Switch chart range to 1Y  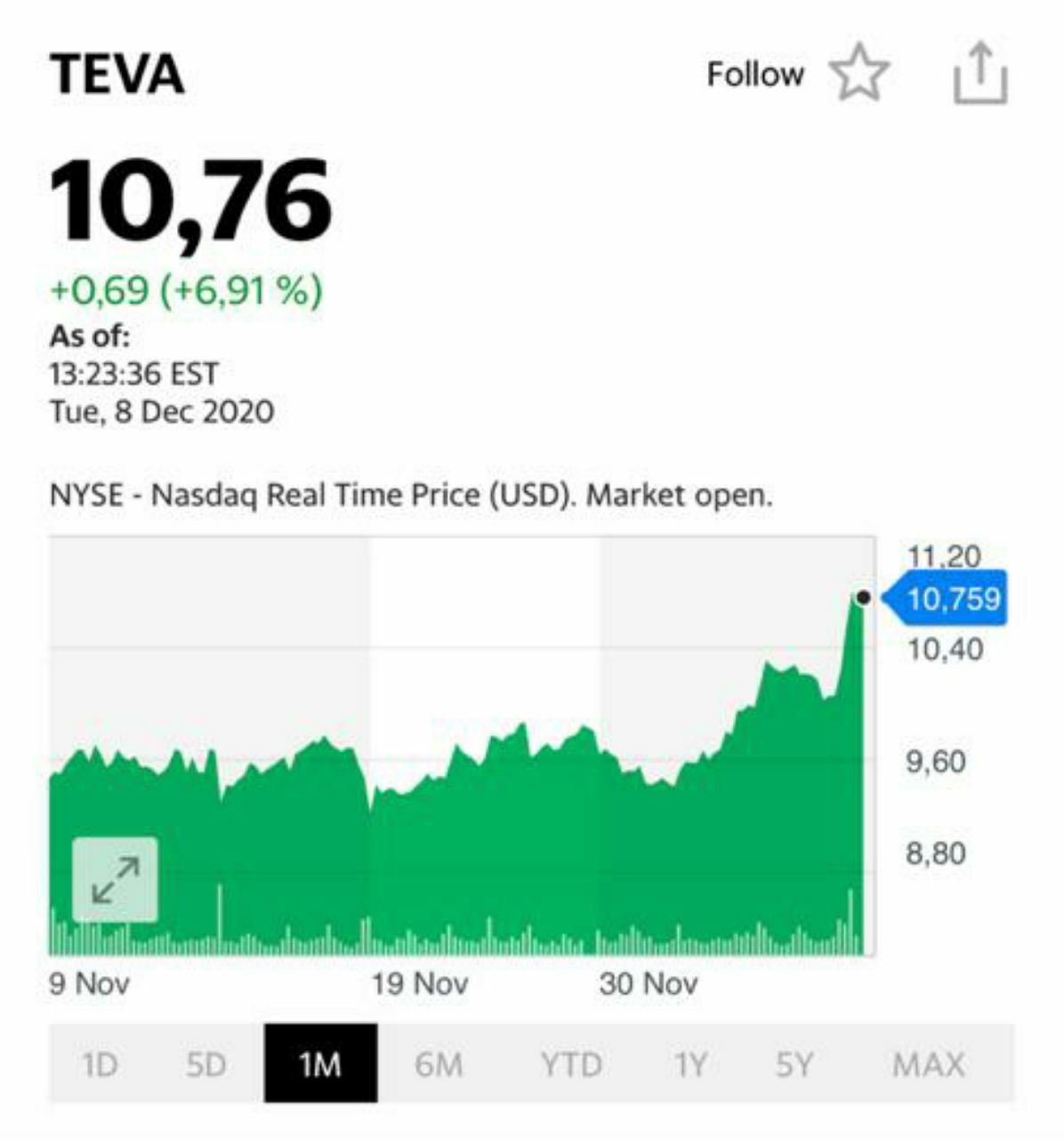tap(689, 1064)
